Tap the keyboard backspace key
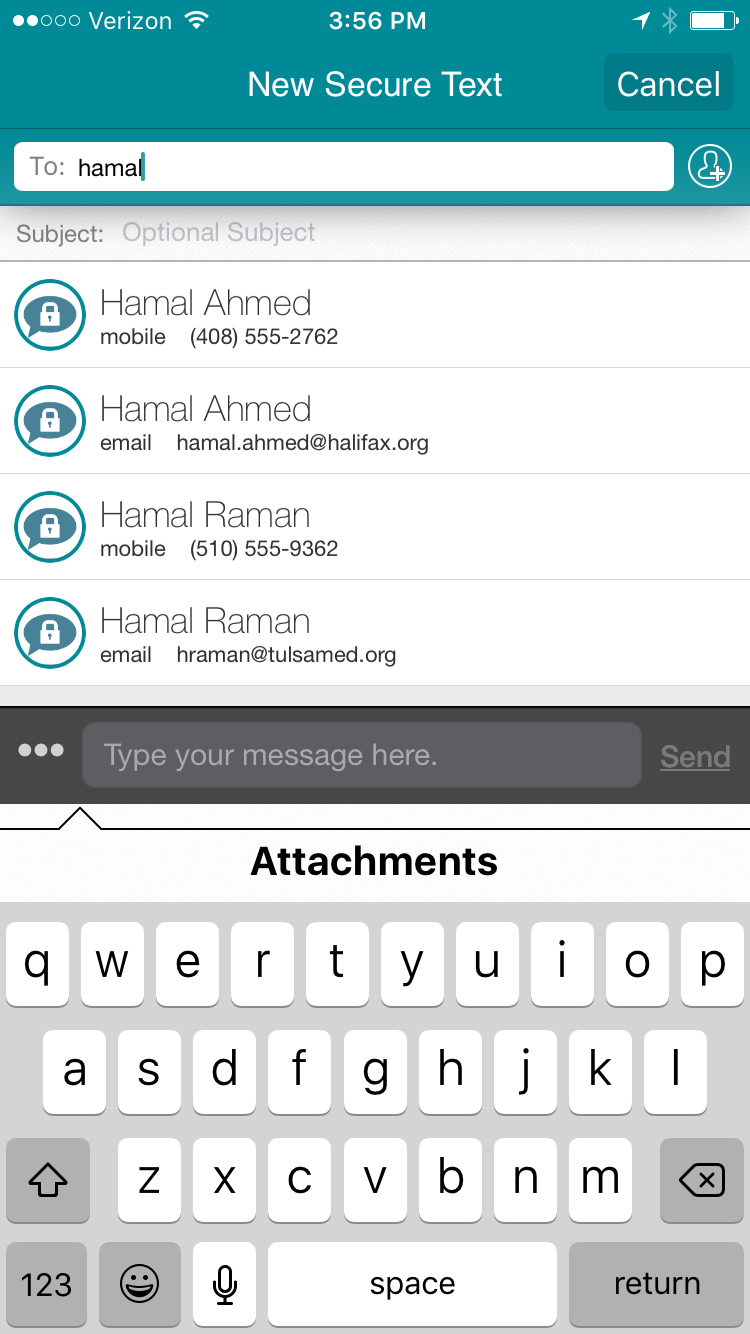The width and height of the screenshot is (750, 1334). point(702,1180)
